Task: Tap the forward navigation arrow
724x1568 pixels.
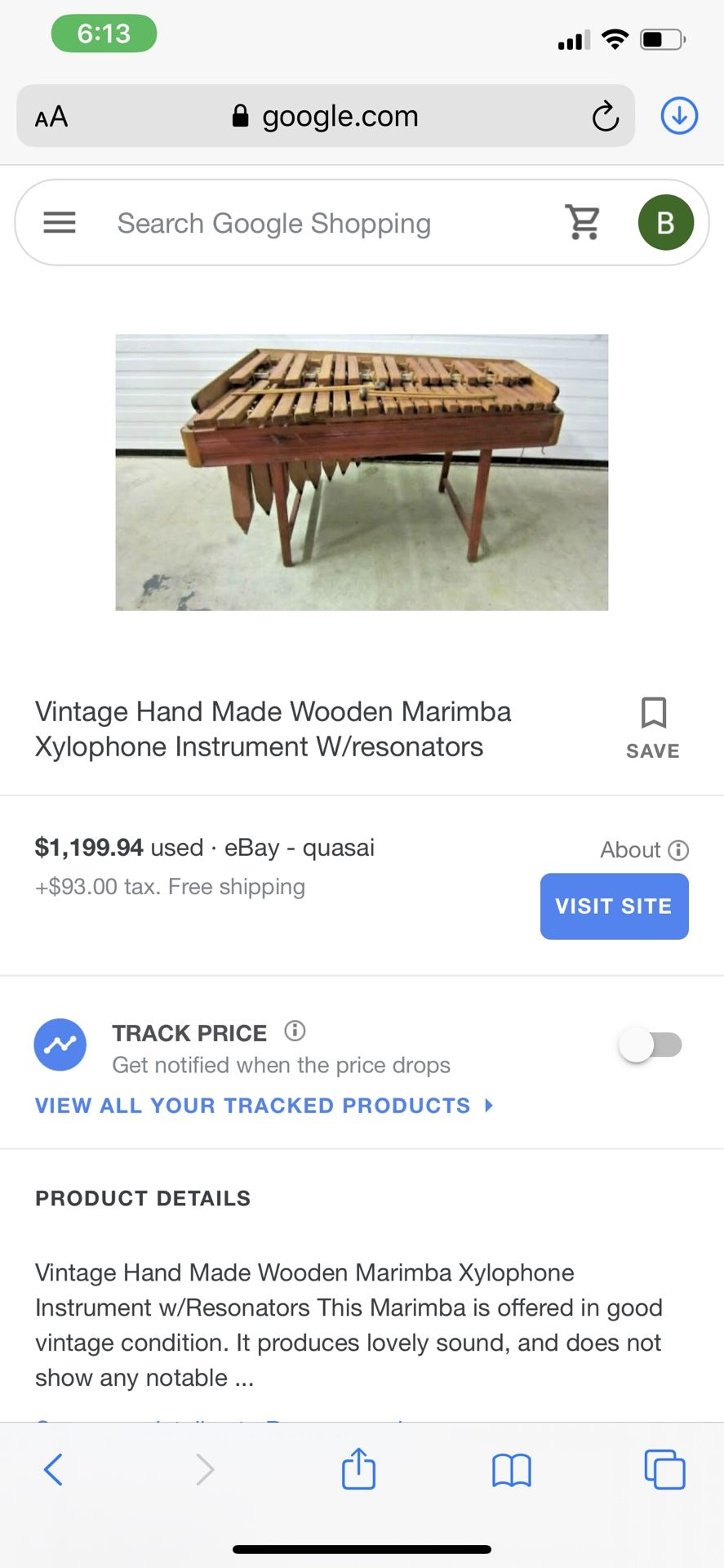Action: (x=205, y=1468)
